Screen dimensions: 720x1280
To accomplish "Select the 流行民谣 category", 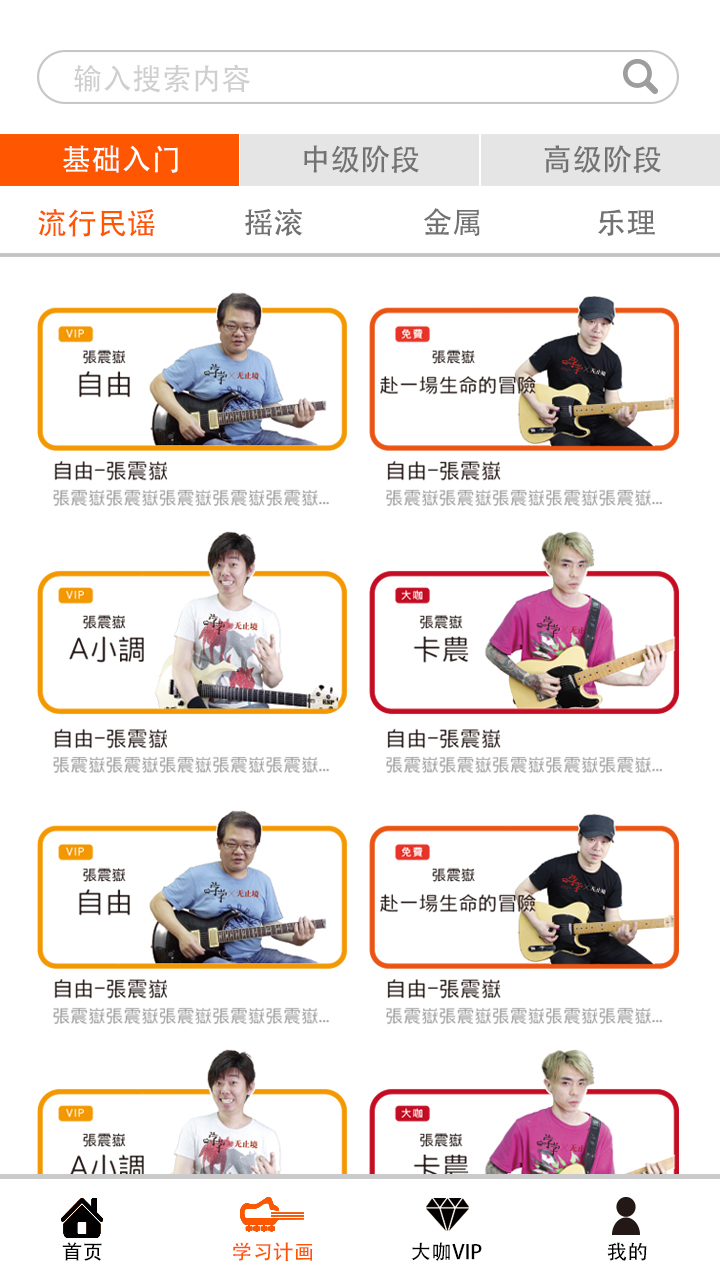I will click(x=97, y=223).
